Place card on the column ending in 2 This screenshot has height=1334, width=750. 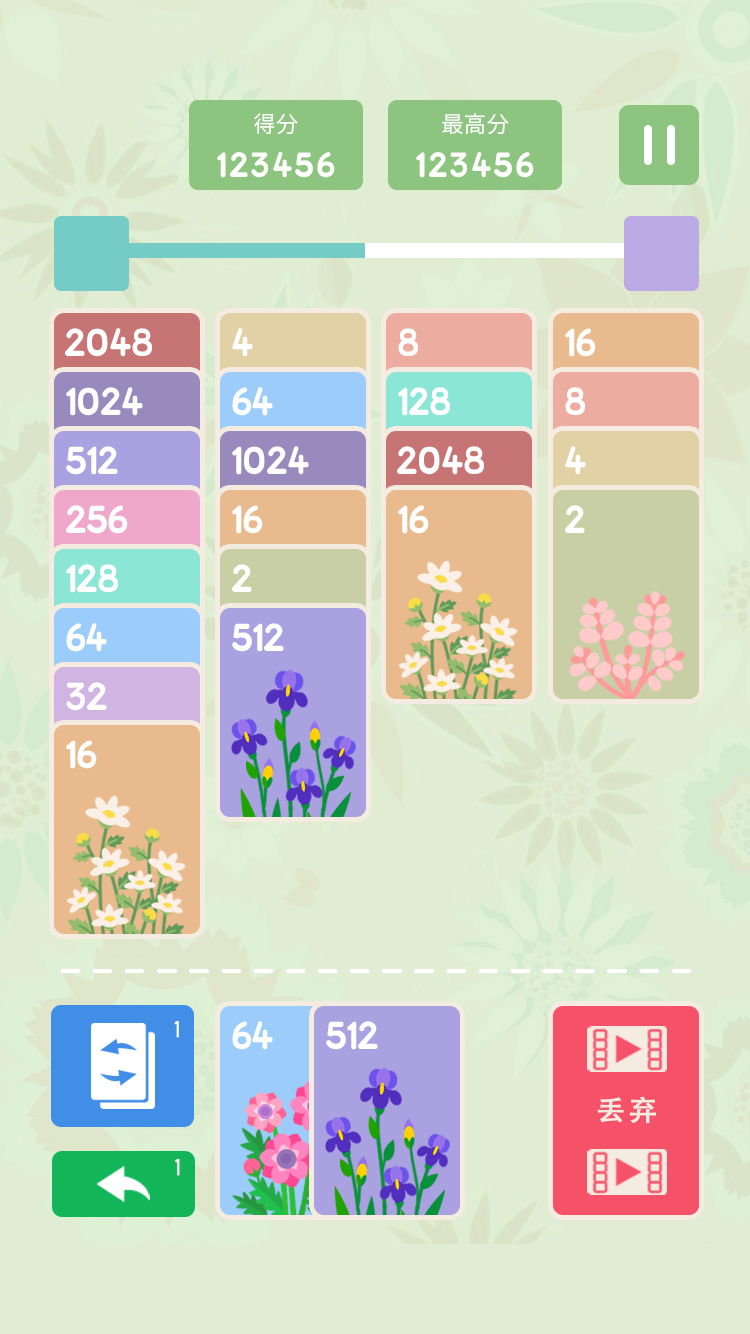coord(626,594)
